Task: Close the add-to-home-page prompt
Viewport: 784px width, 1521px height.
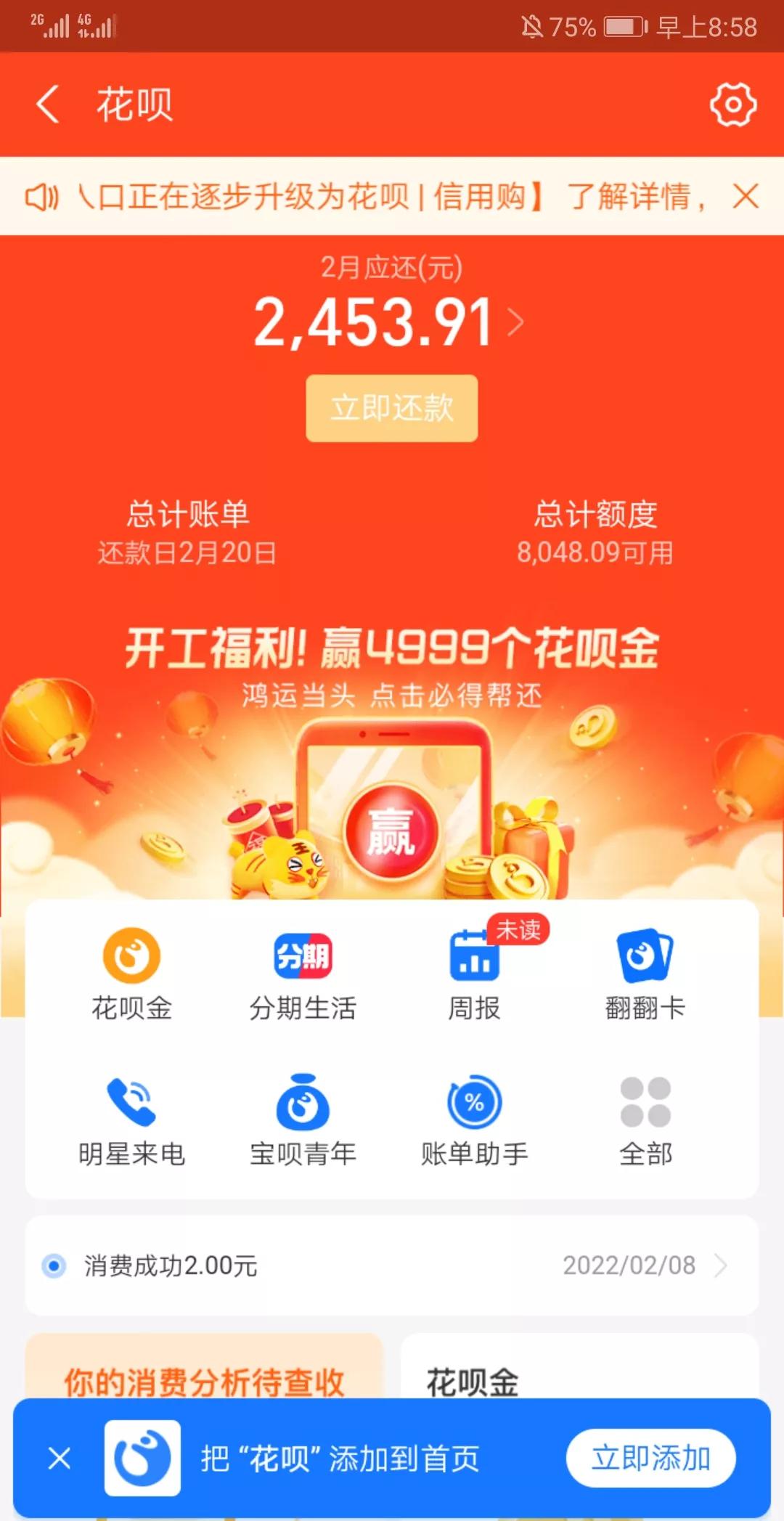Action: [x=60, y=1458]
